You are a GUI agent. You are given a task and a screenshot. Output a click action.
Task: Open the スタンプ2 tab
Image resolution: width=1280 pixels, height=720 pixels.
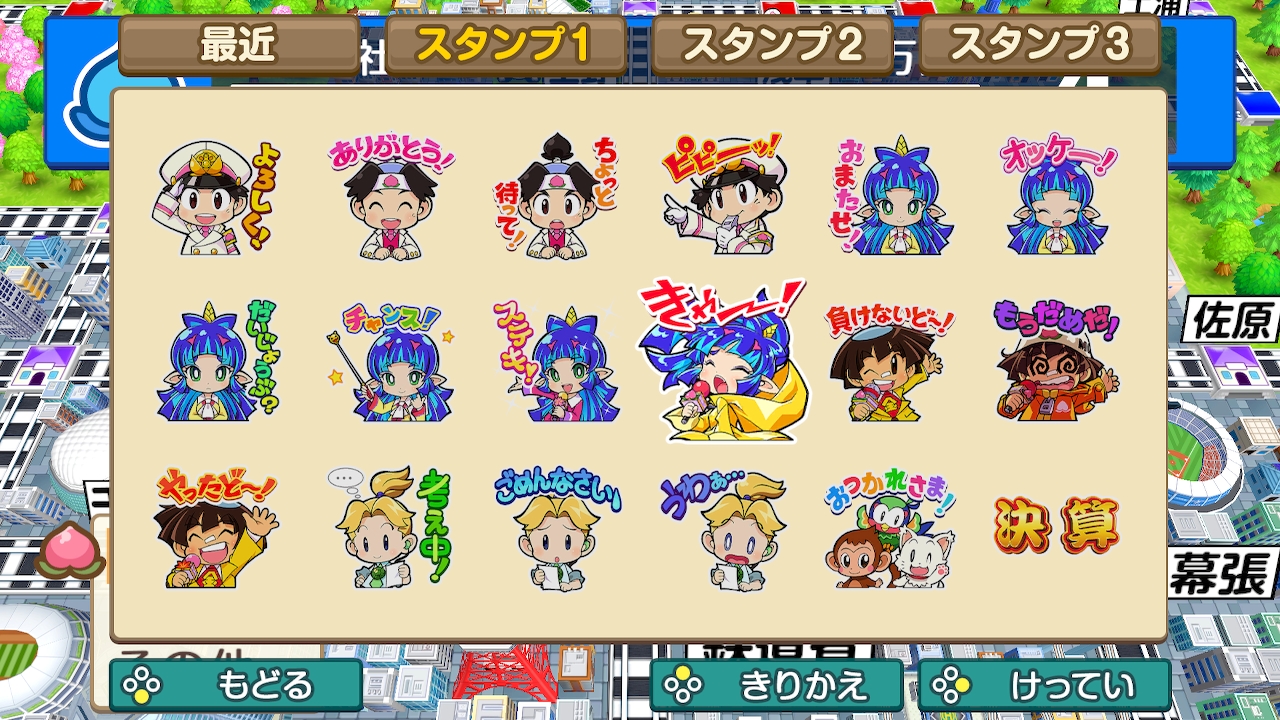[771, 45]
